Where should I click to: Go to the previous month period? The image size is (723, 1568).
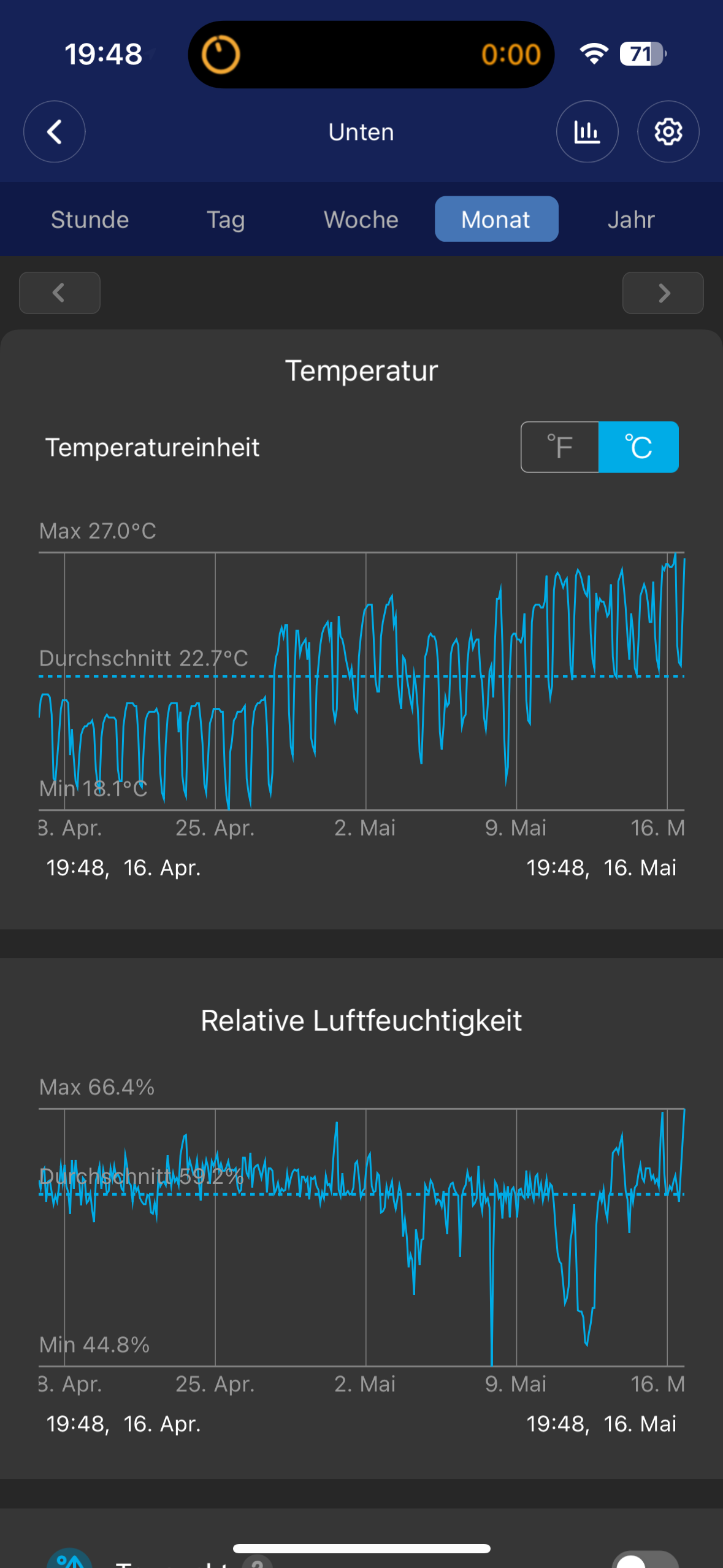59,293
